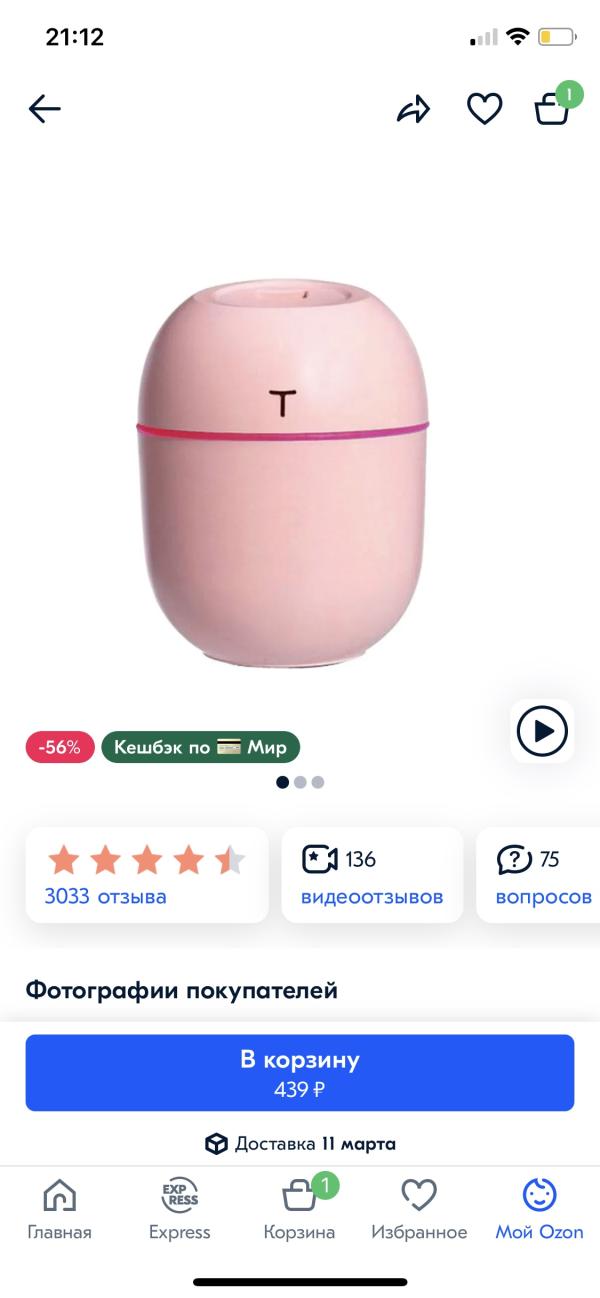Play the product video
Image resolution: width=600 pixels, height=1298 pixels.
542,731
